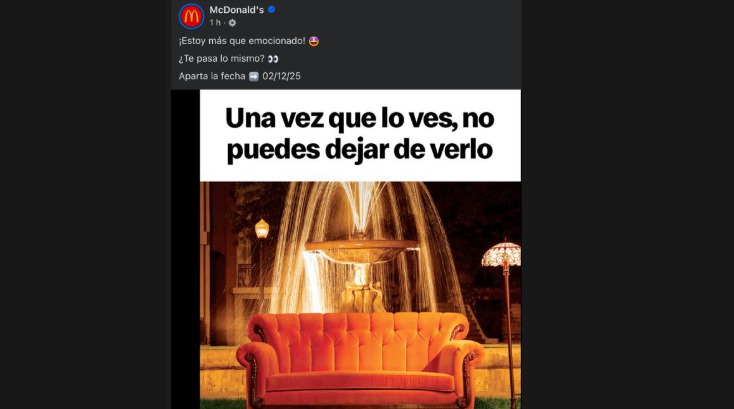This screenshot has height=409, width=734.
Task: Open the orange couch post image
Action: [x=360, y=290]
